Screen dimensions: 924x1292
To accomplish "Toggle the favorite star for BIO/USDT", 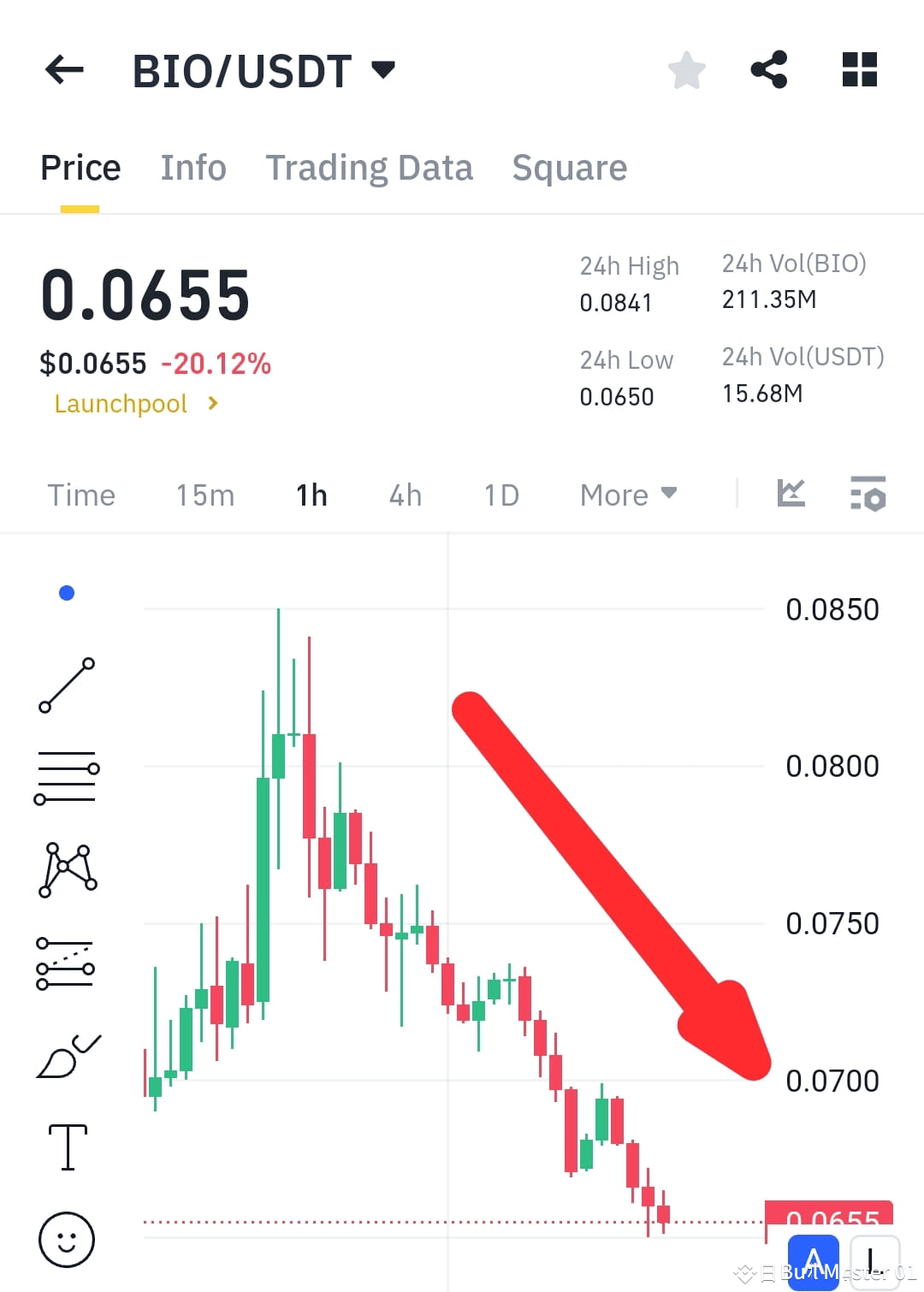I will point(686,70).
